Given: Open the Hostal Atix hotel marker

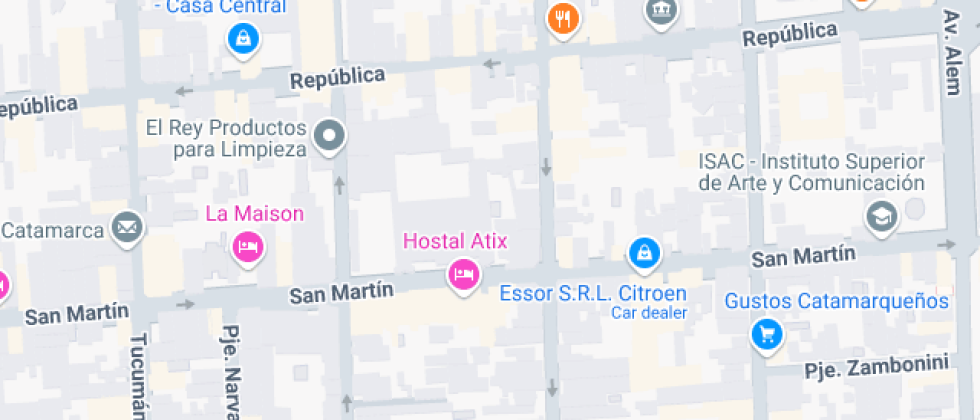Looking at the screenshot, I should point(462,273).
